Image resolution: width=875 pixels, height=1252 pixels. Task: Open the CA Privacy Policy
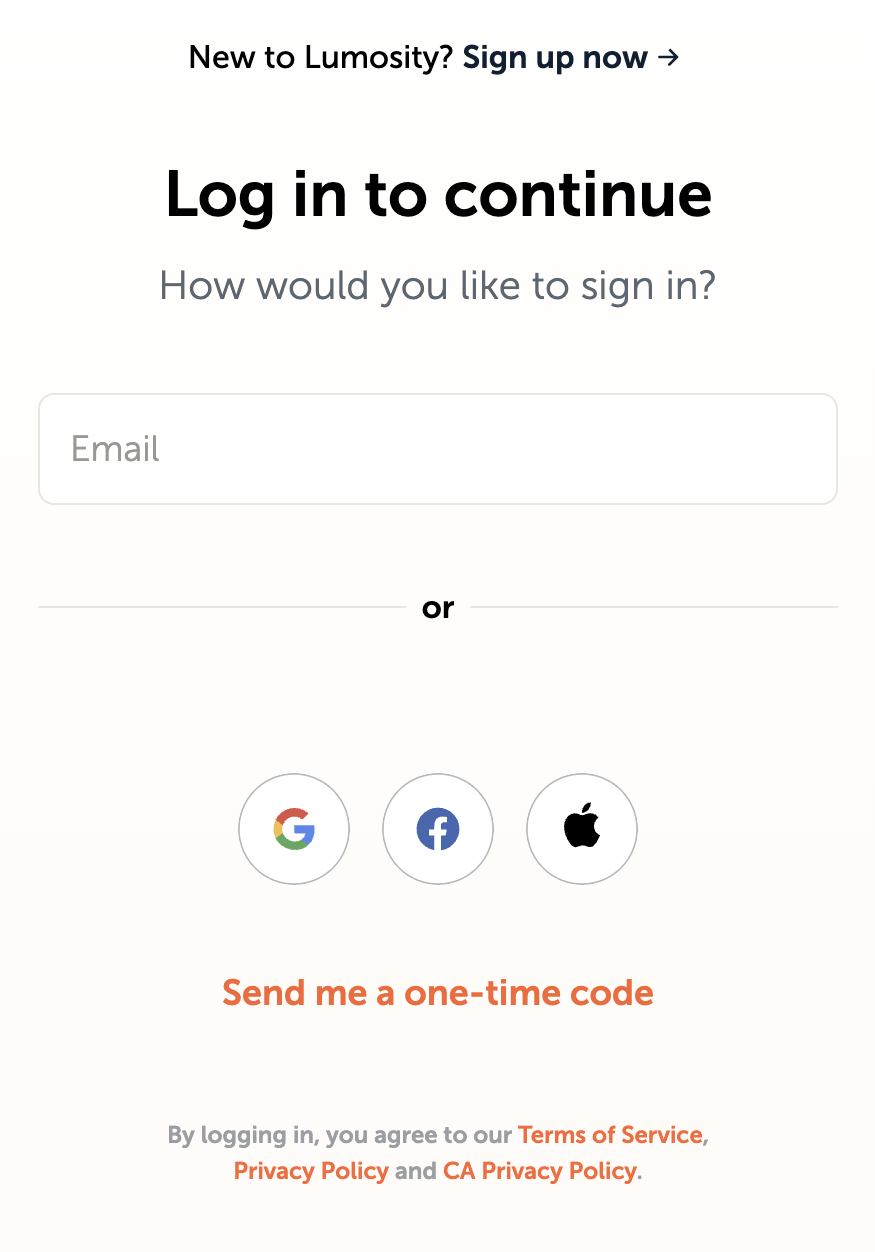click(x=540, y=1171)
